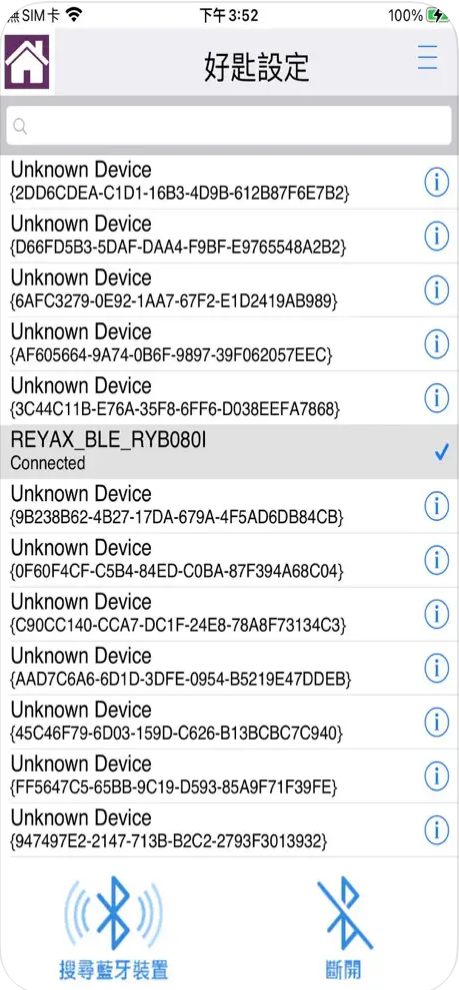The height and width of the screenshot is (990, 459).
Task: Open connected REYAX_BLE_RYB080I row
Action: tap(229, 451)
